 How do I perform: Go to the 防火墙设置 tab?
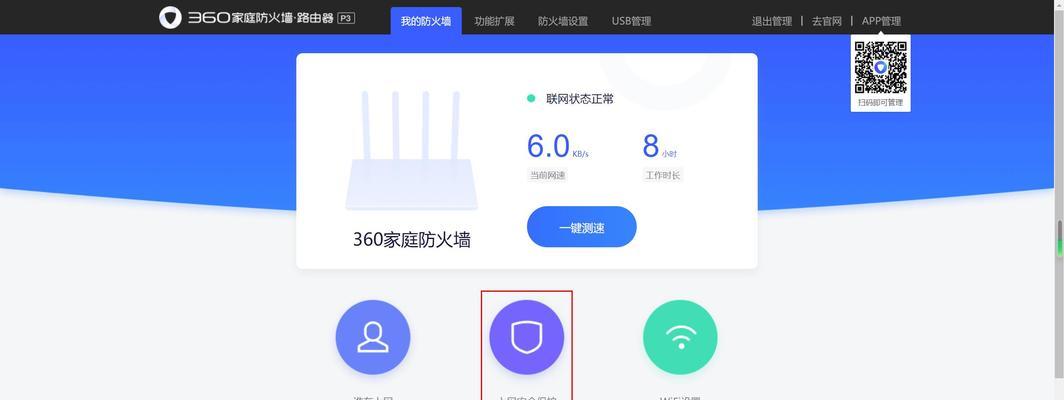point(563,21)
